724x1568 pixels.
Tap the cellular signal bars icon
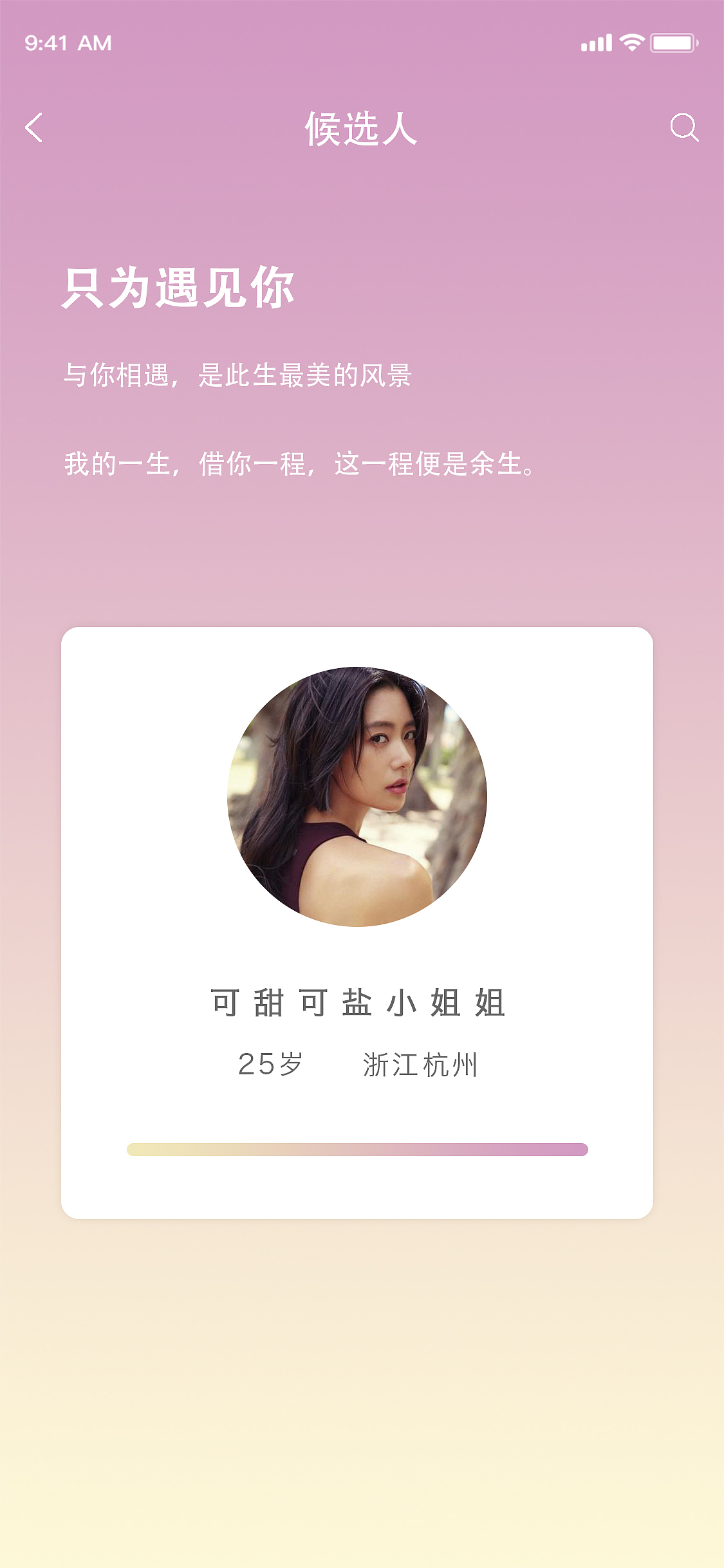point(595,42)
